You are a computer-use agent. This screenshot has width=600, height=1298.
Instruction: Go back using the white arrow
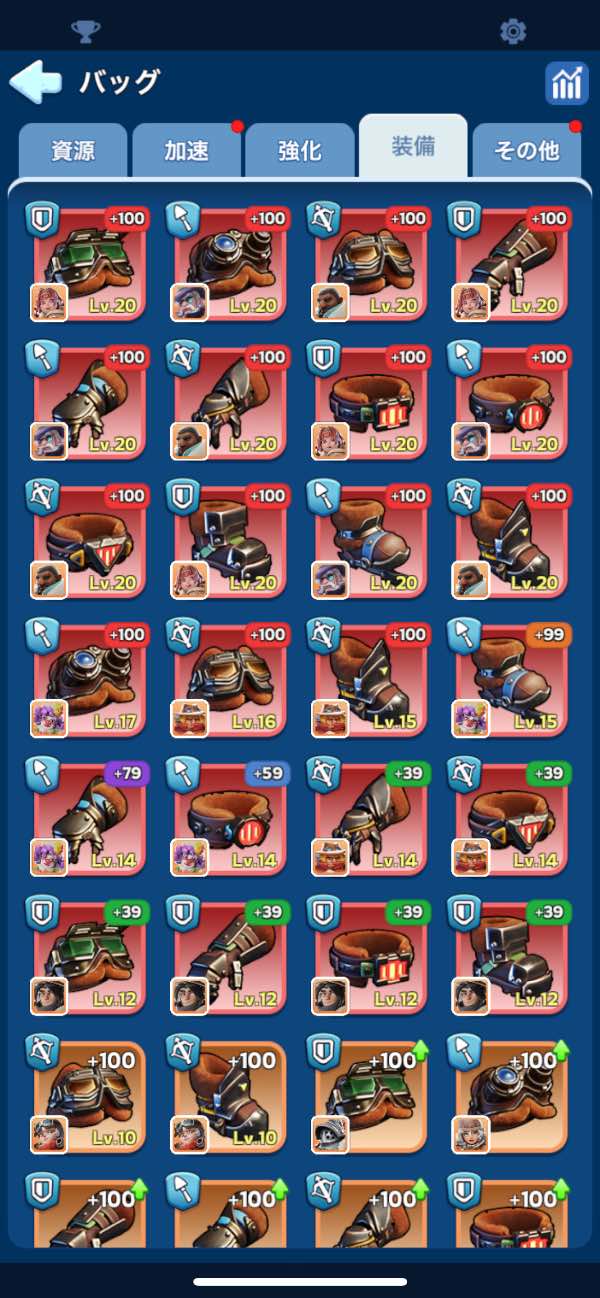coord(34,82)
